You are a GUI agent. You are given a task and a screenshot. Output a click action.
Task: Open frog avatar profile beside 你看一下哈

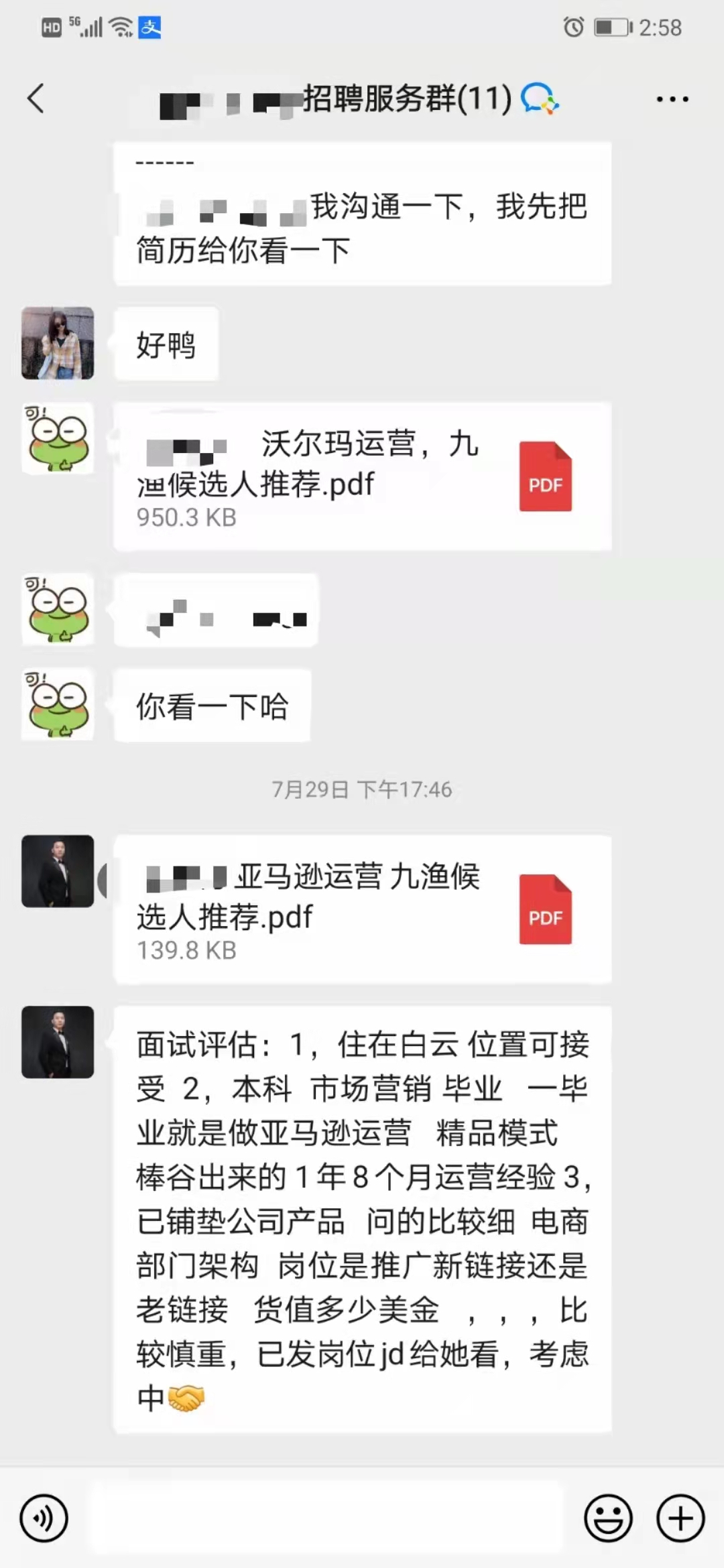click(58, 704)
